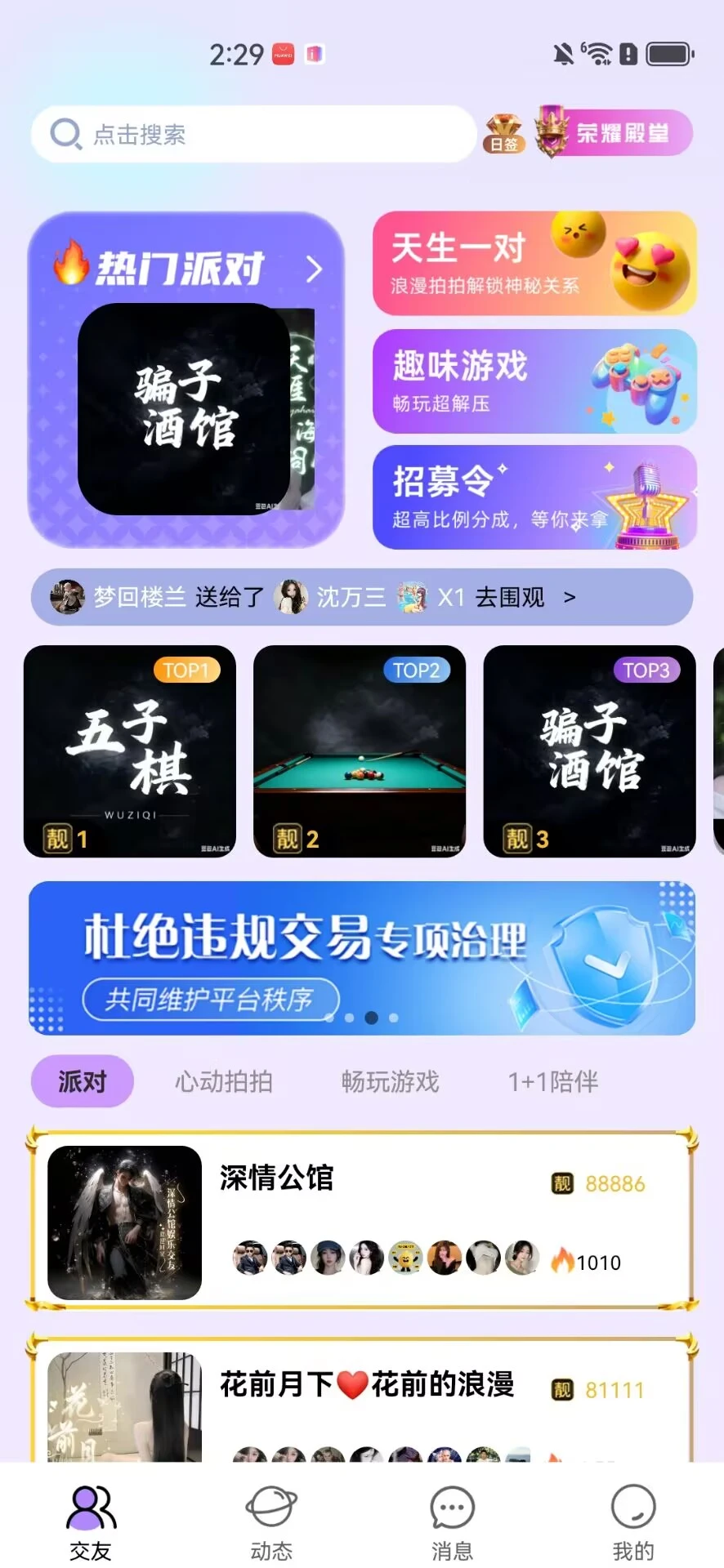
Task: Open the TOP1 五子棋 room
Action: [130, 751]
